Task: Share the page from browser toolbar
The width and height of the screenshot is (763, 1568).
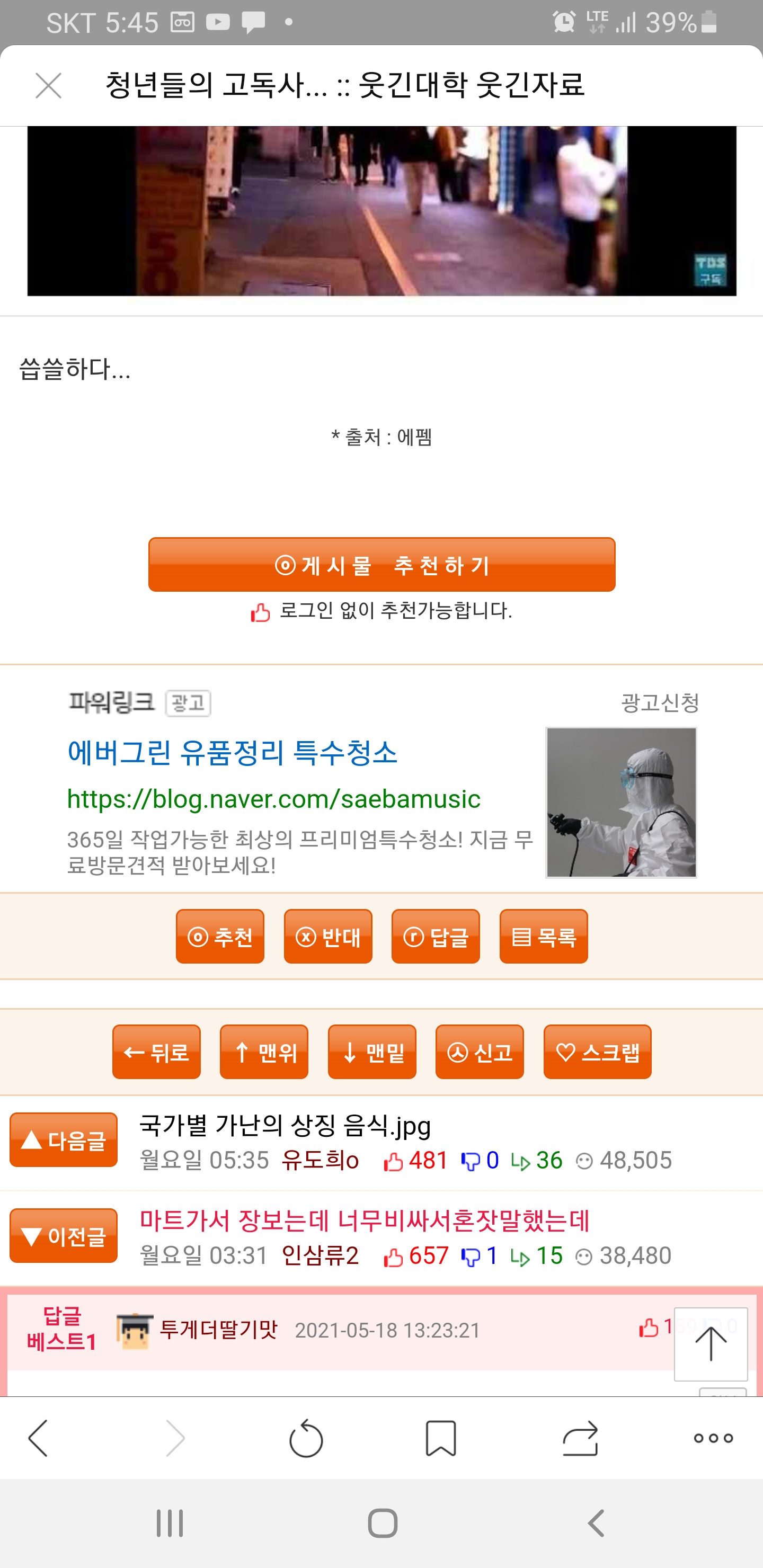Action: (580, 1439)
